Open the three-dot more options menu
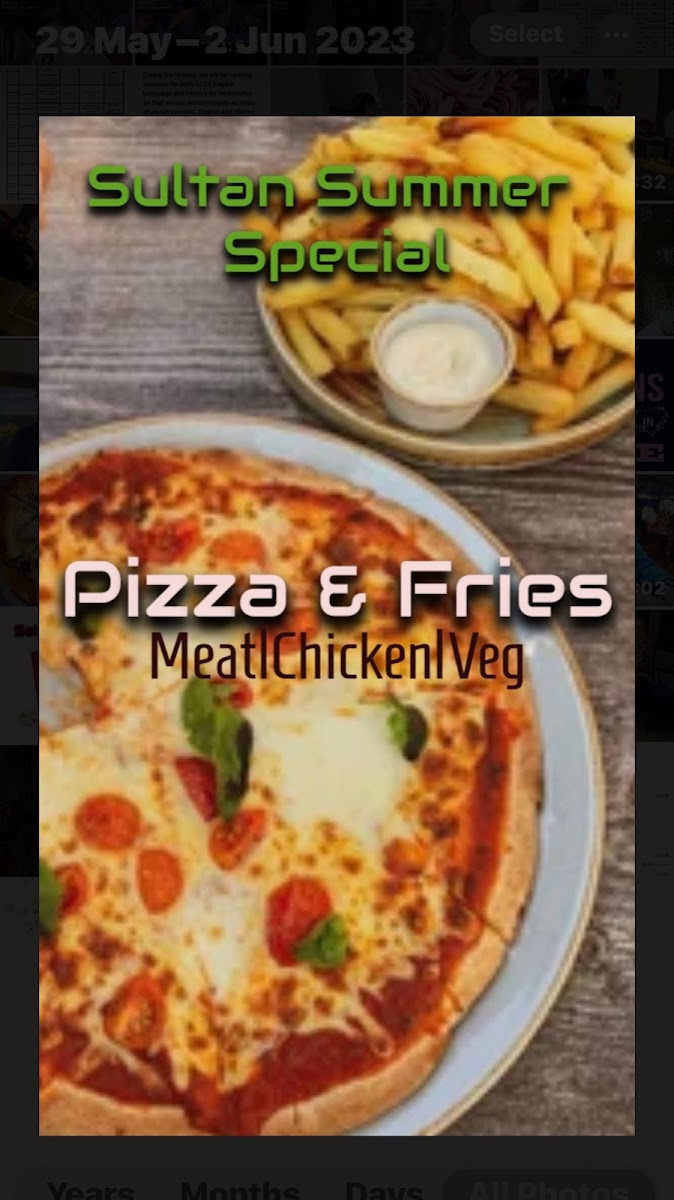The width and height of the screenshot is (674, 1200). click(x=617, y=35)
